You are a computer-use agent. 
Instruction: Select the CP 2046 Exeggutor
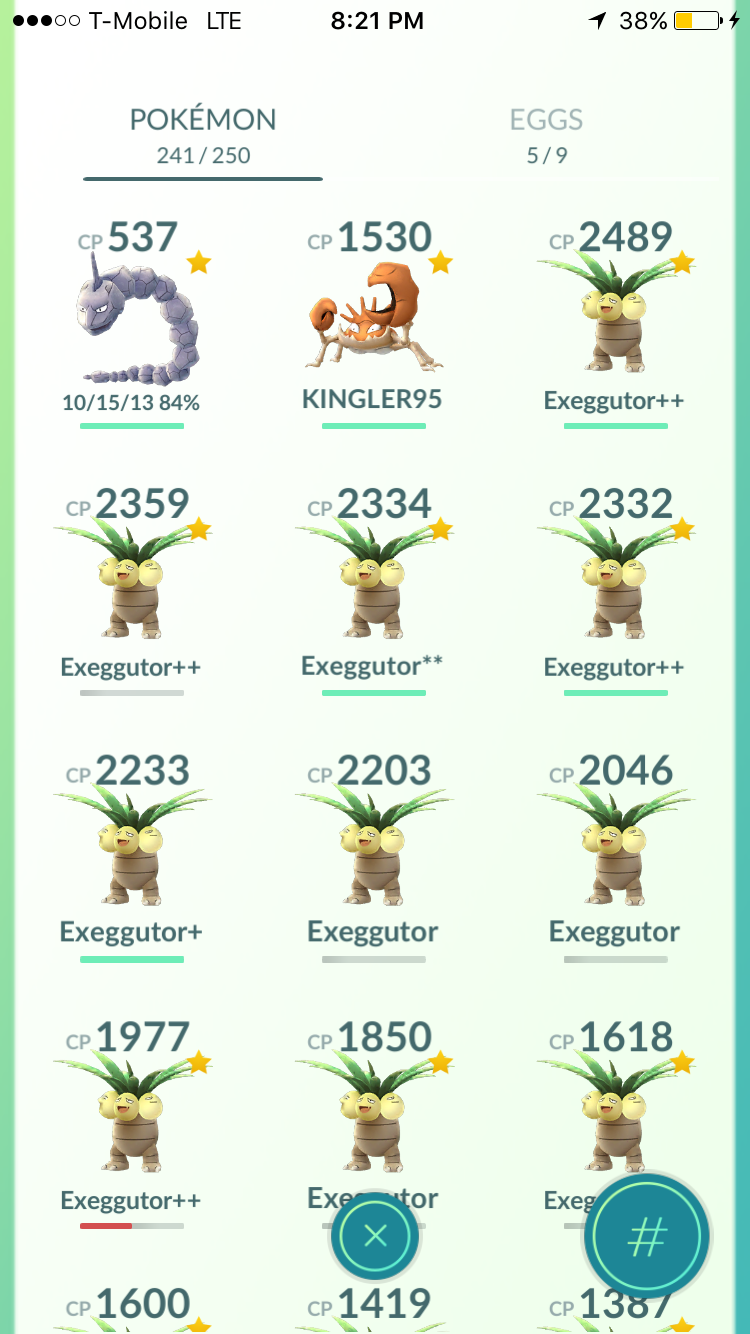tap(615, 858)
